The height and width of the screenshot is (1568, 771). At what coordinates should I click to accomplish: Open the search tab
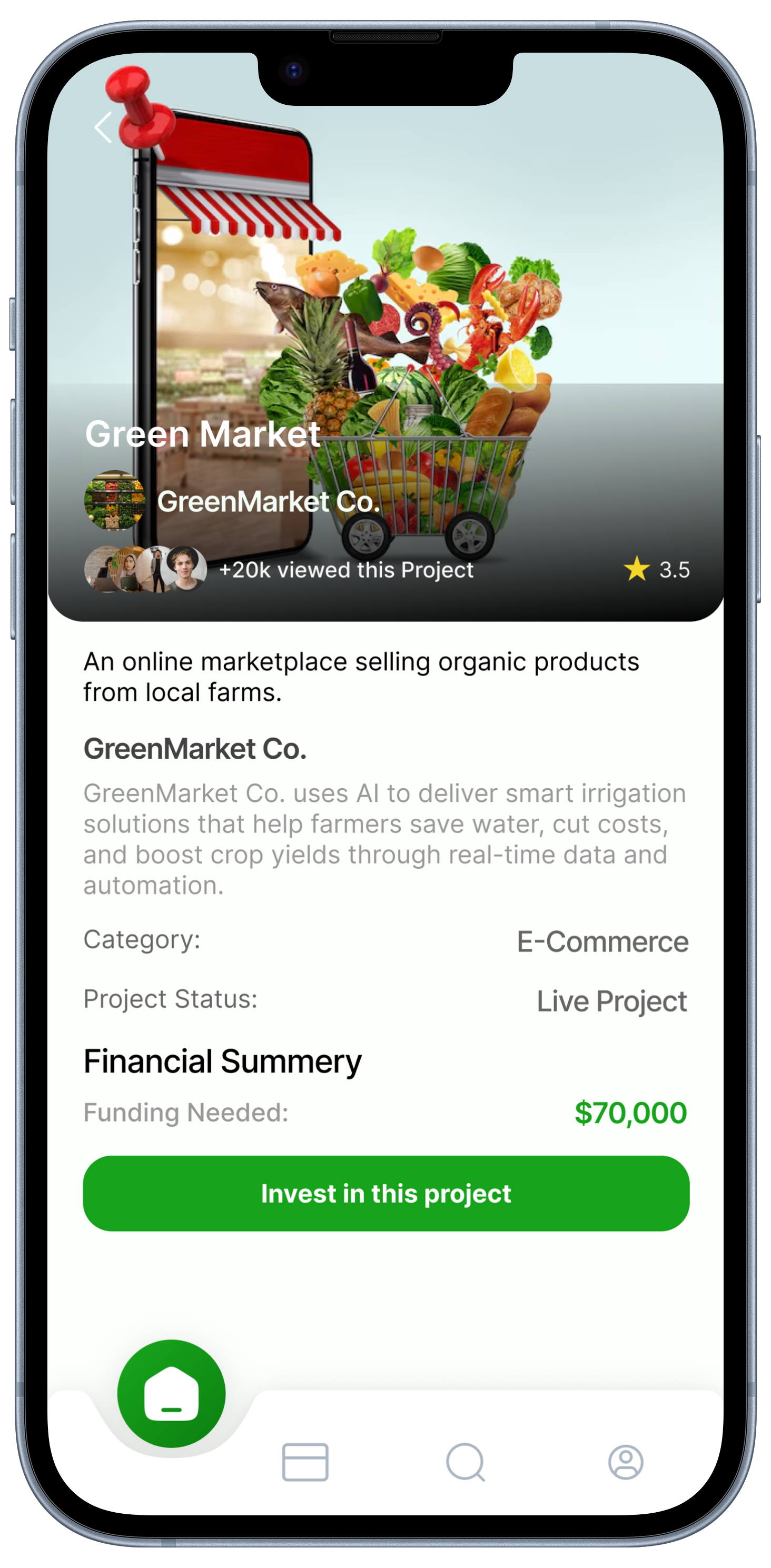465,1461
